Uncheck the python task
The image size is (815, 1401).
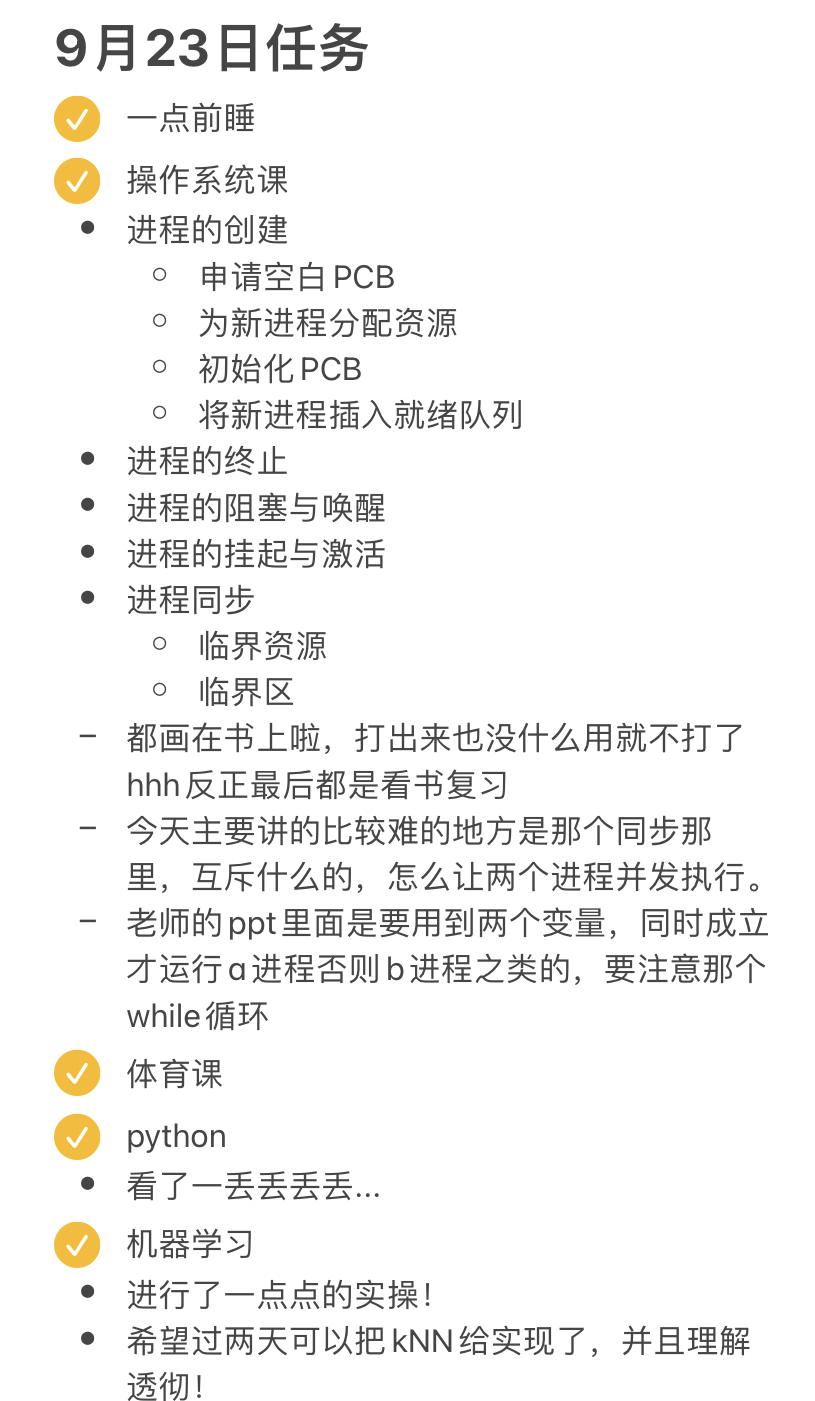pos(77,1137)
